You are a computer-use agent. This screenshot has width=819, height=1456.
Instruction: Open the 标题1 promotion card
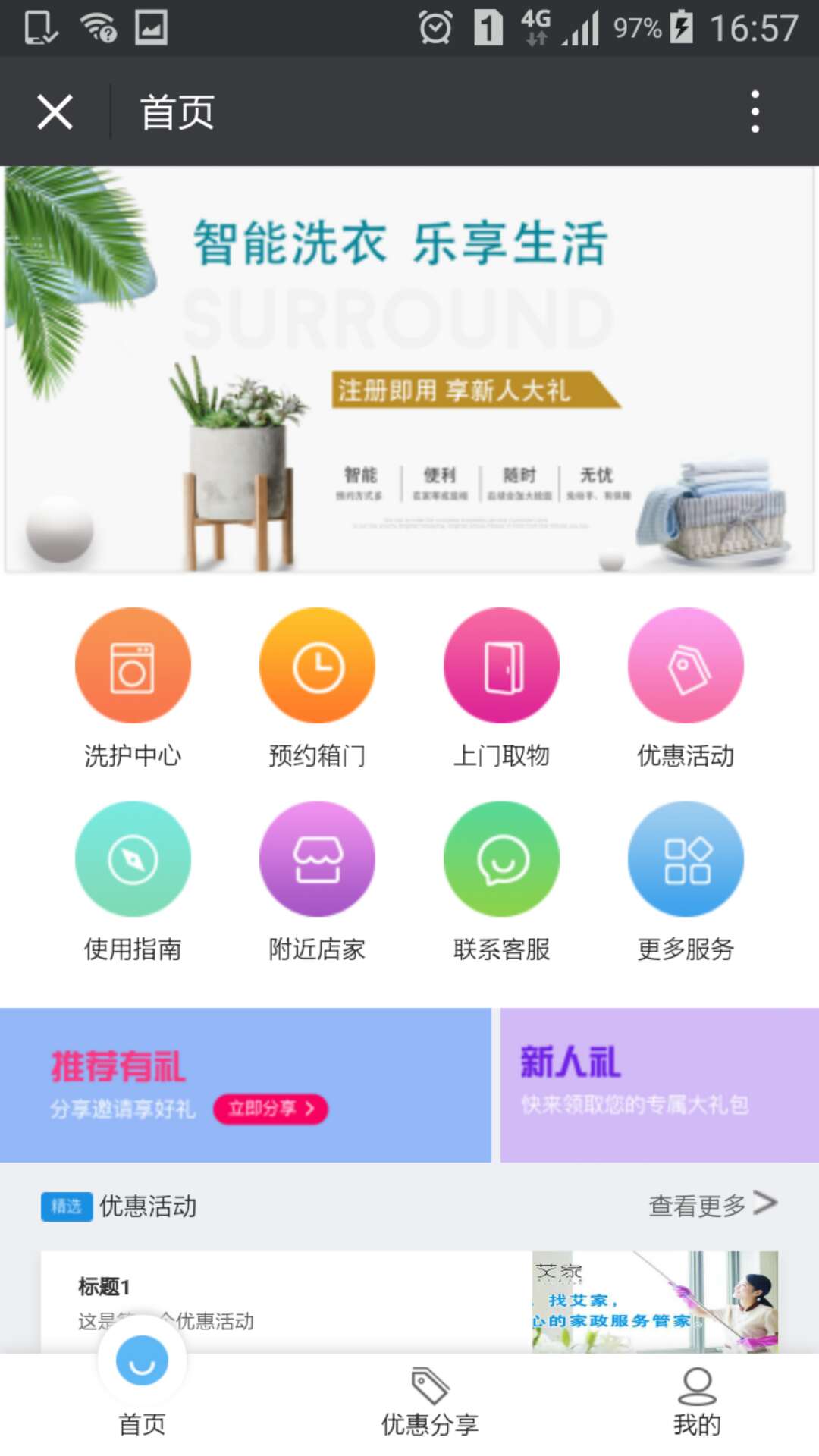[303, 1301]
